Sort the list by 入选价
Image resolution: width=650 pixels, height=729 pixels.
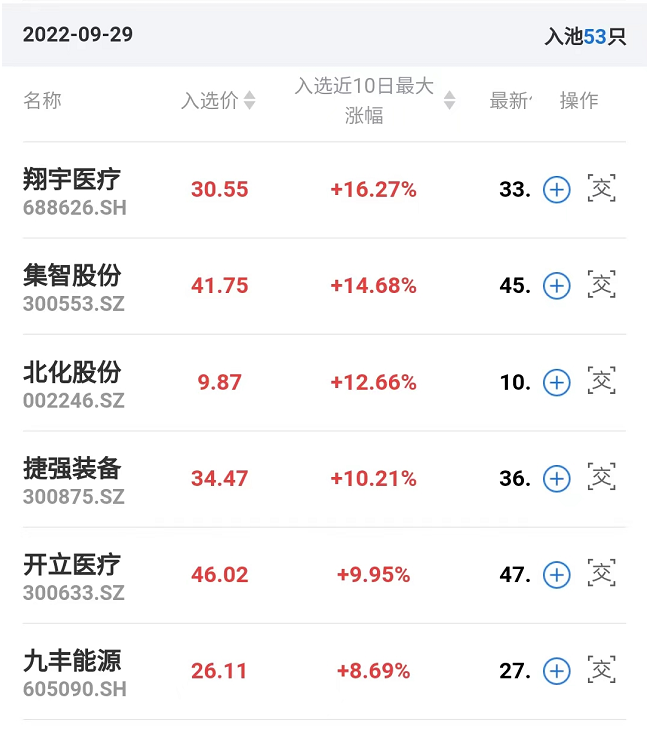pyautogui.click(x=218, y=101)
